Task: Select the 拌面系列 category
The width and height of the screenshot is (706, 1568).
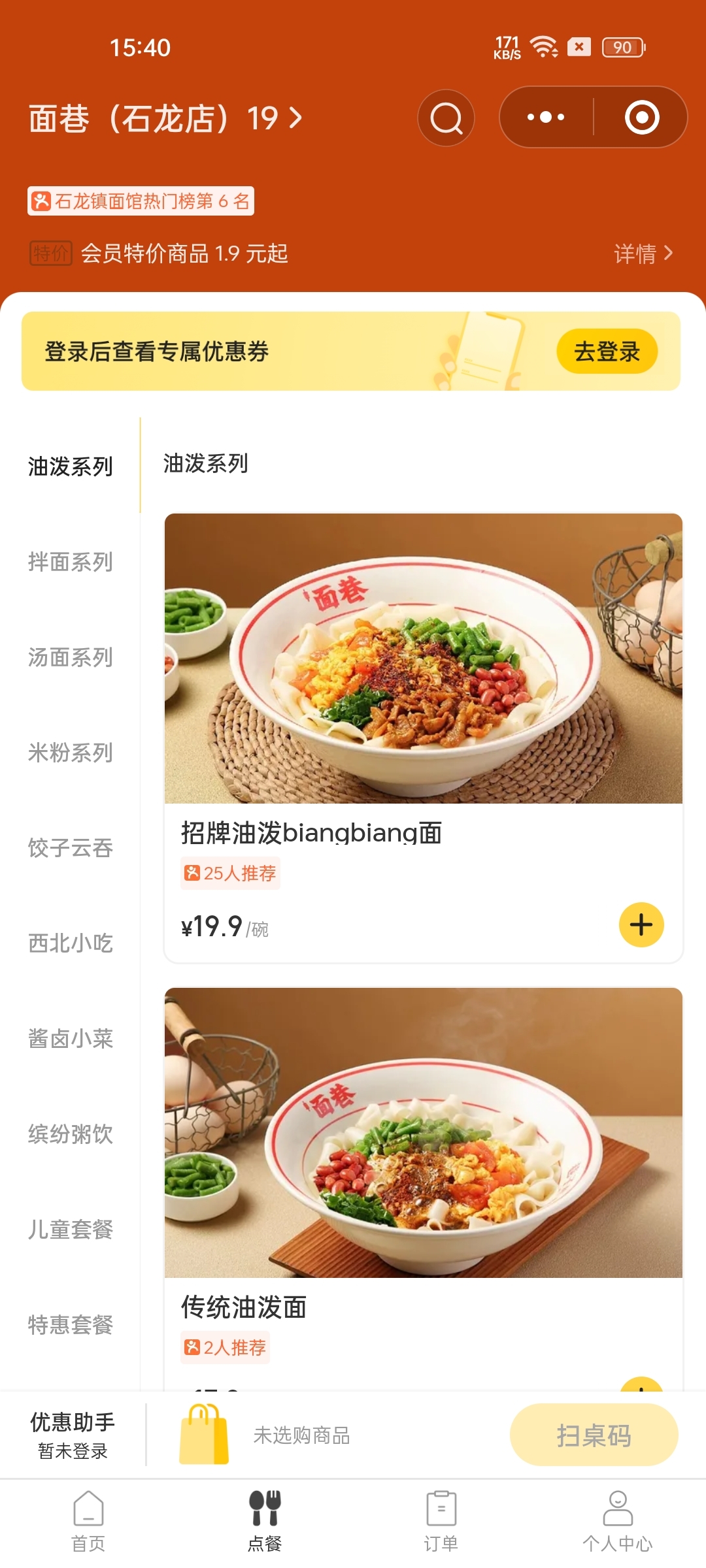Action: pyautogui.click(x=71, y=562)
